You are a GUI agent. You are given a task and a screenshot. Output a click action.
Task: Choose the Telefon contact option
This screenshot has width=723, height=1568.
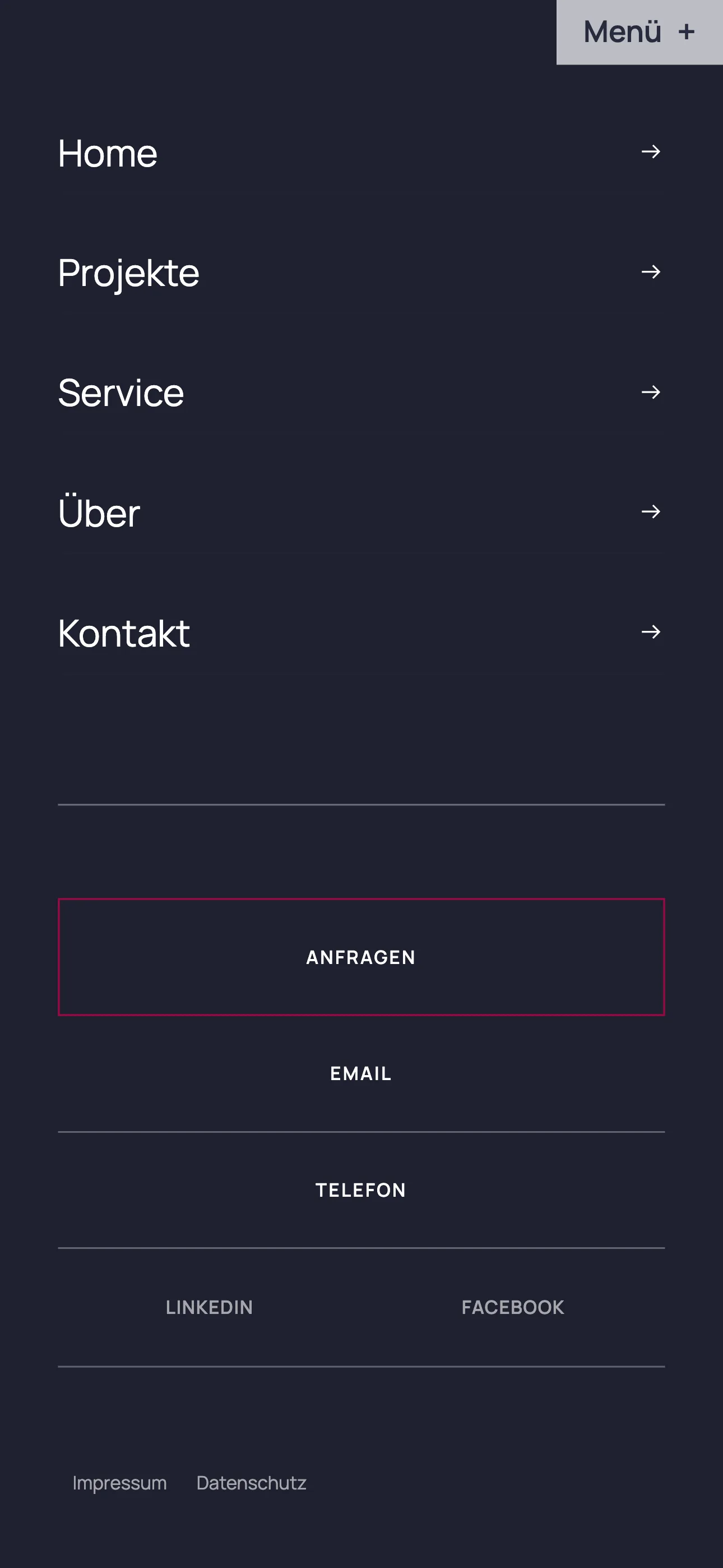[361, 1190]
